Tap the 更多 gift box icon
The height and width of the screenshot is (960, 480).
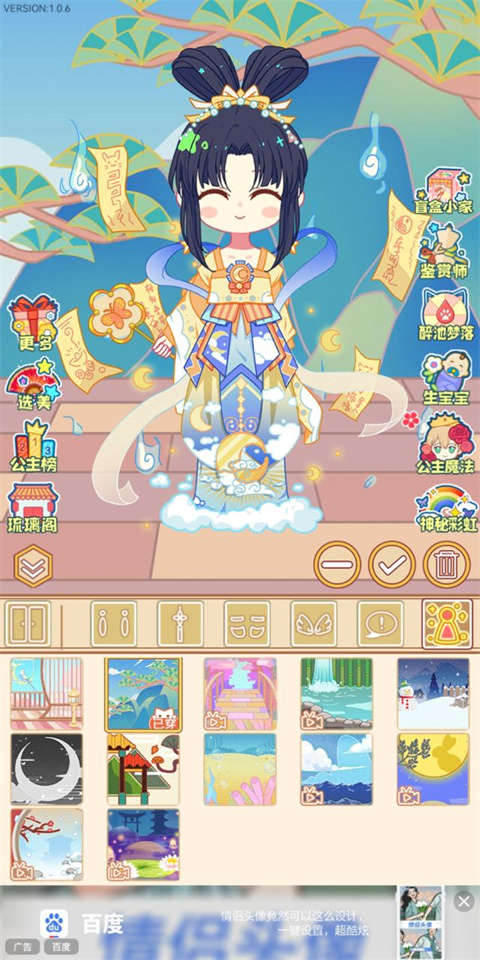tap(32, 323)
